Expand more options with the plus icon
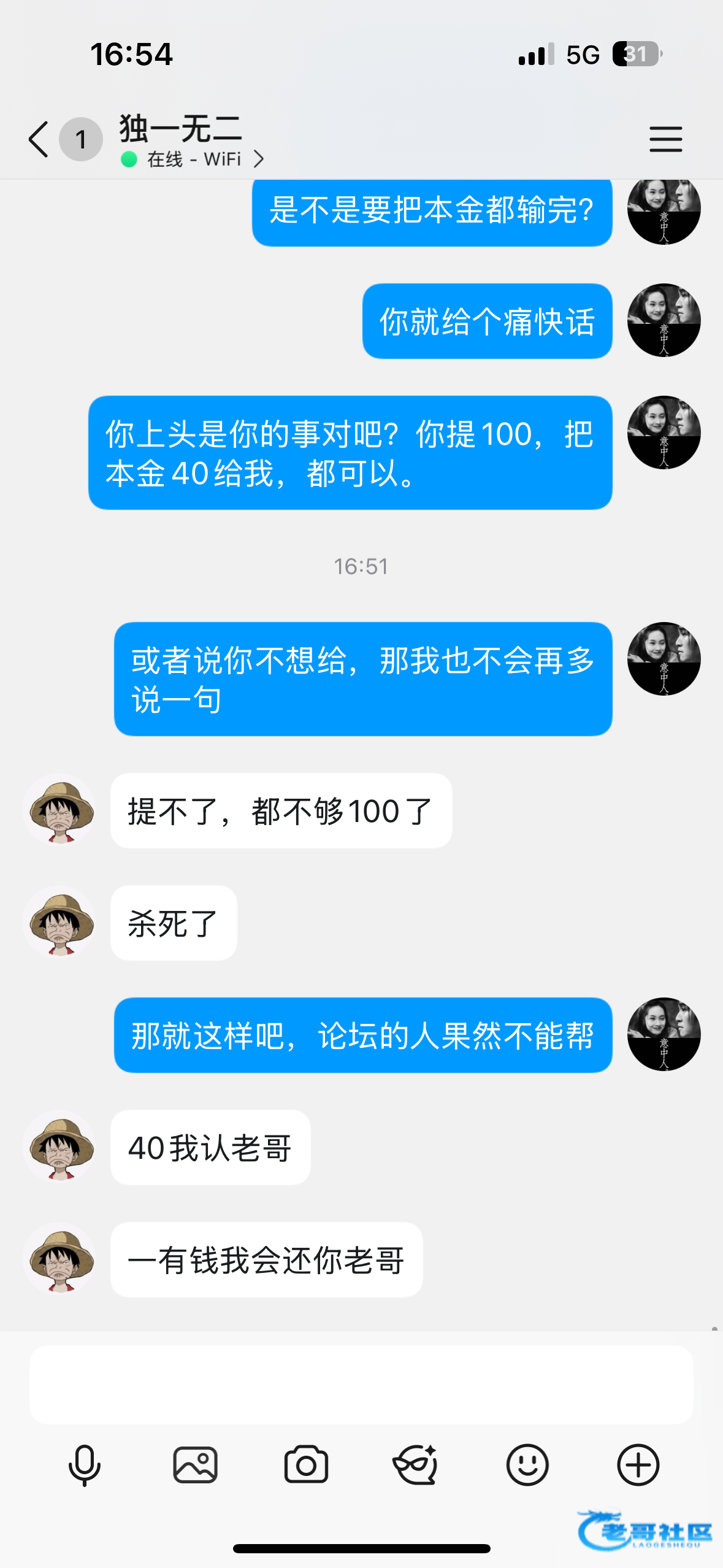The height and width of the screenshot is (1568, 723). 638,1465
